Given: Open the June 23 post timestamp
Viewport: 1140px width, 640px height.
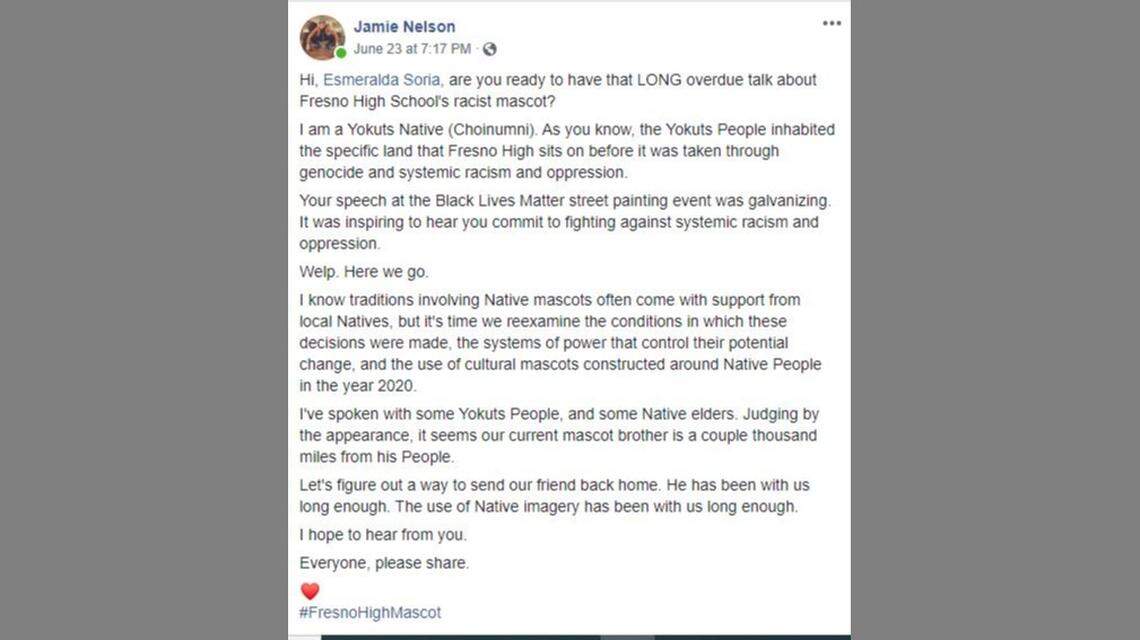Looking at the screenshot, I should [x=411, y=48].
